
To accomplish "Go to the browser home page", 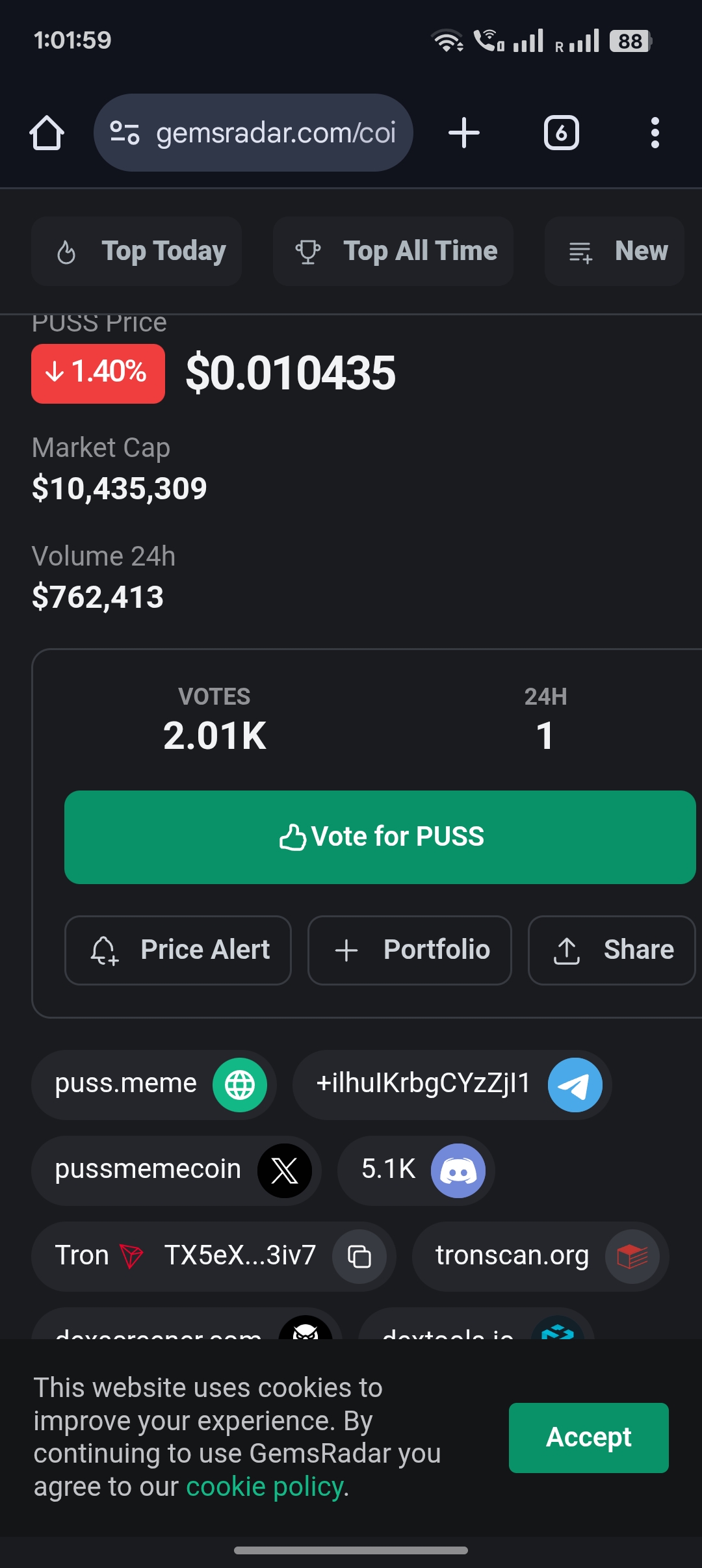I will (x=47, y=133).
